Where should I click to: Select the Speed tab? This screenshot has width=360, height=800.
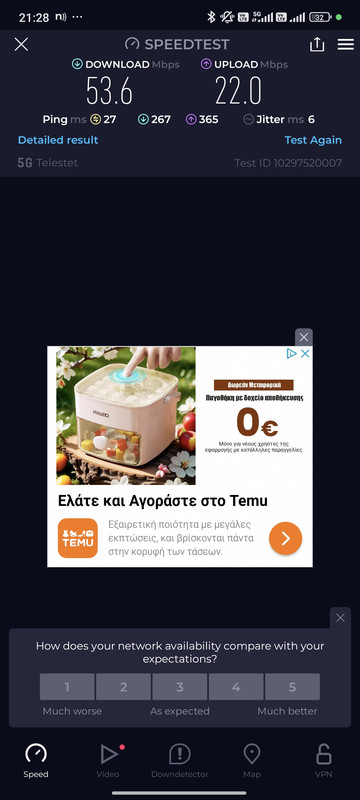(36, 760)
